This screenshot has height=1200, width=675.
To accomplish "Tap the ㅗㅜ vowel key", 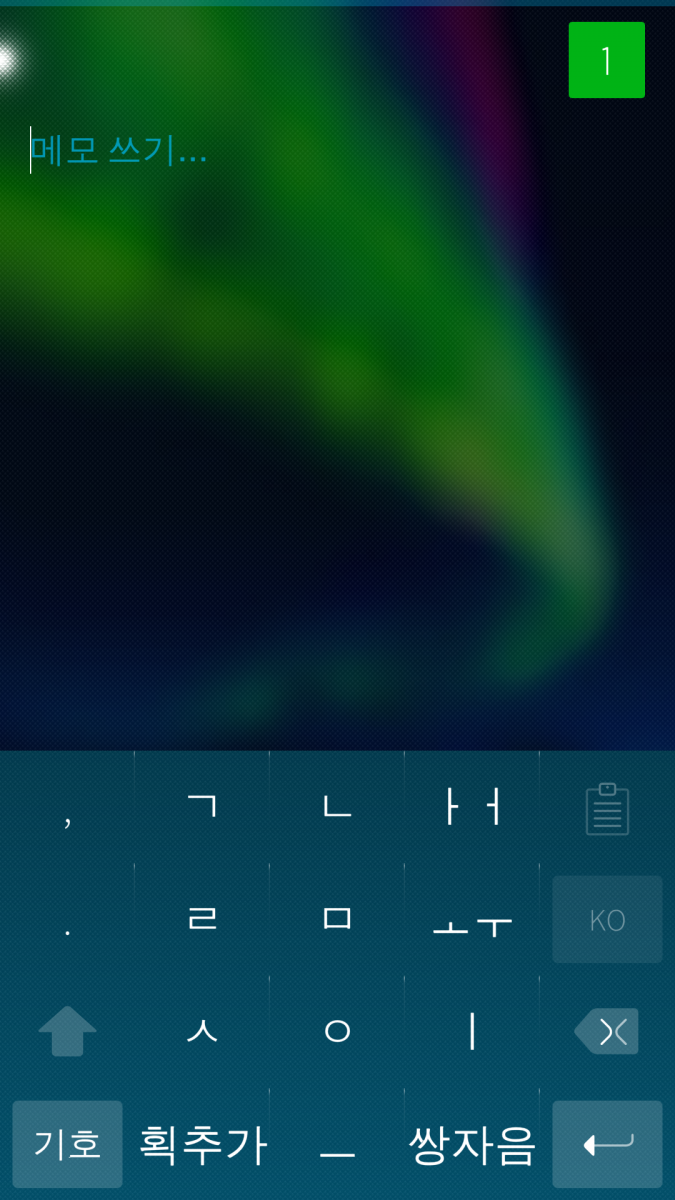I will point(472,920).
